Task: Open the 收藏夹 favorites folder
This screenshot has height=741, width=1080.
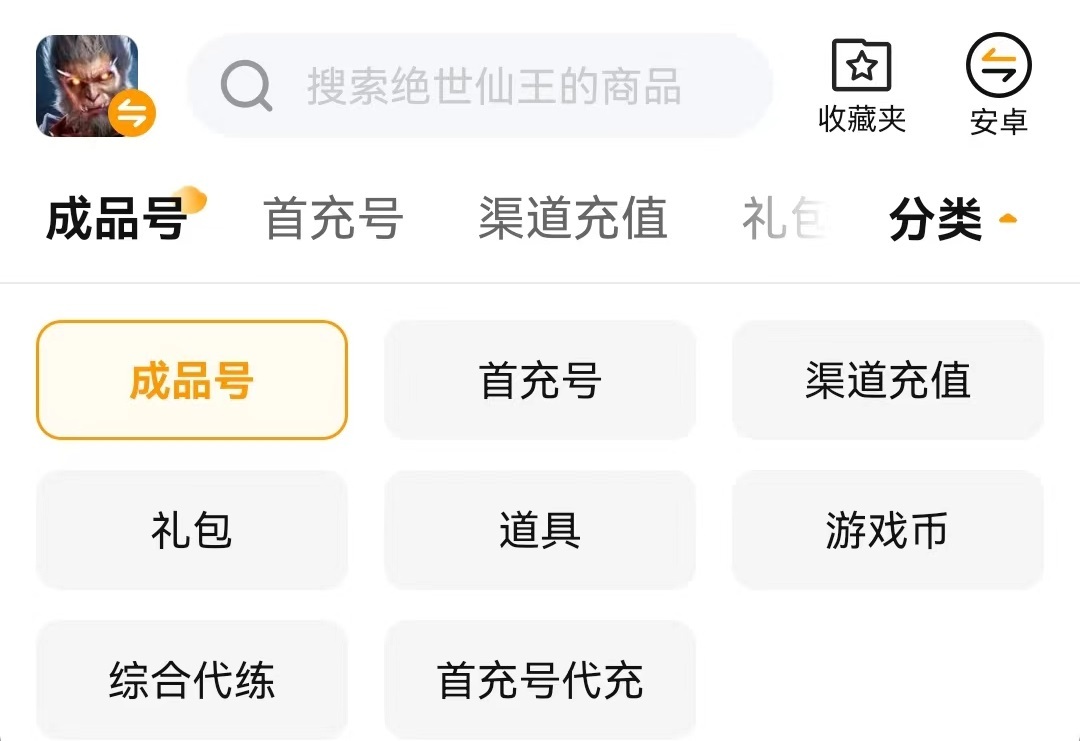Action: [x=862, y=87]
